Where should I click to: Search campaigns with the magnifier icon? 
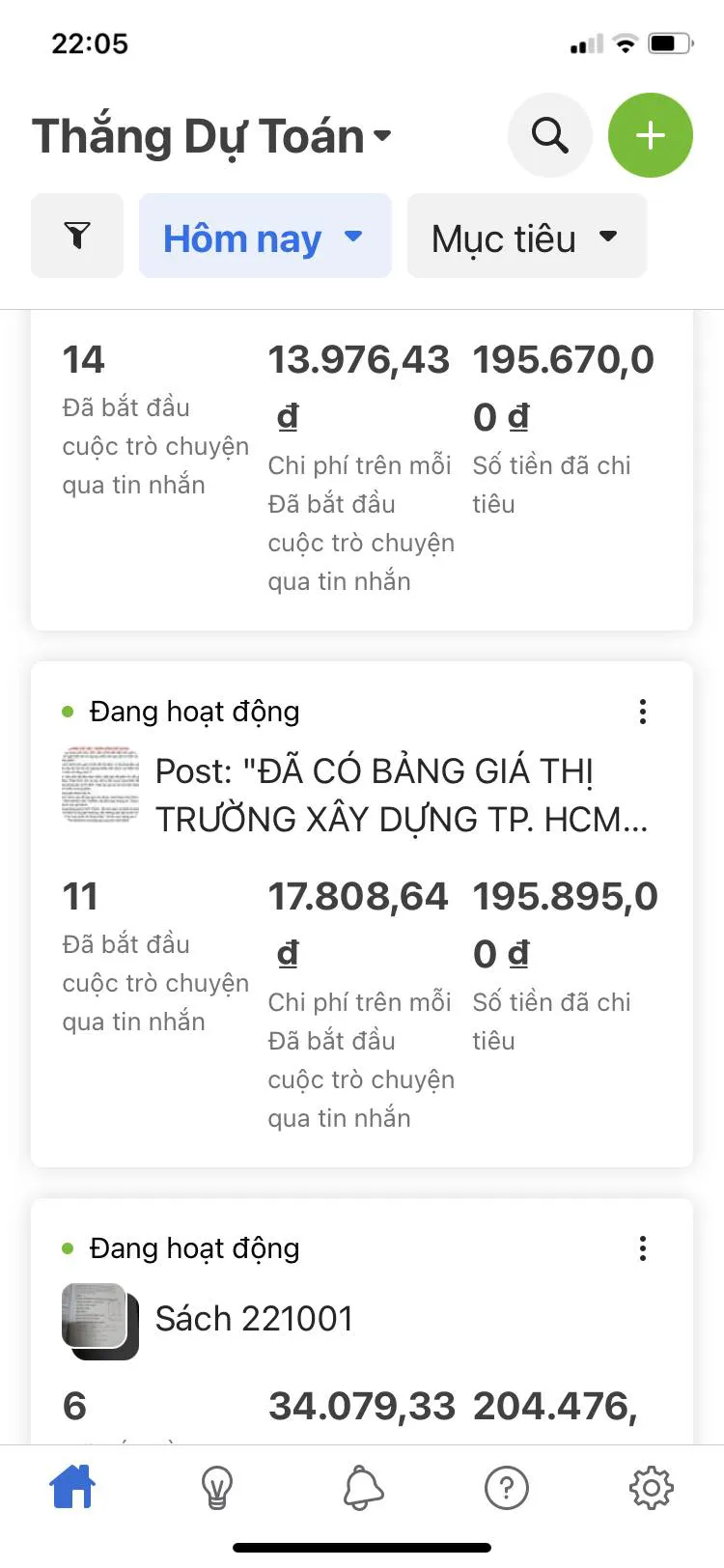point(550,135)
